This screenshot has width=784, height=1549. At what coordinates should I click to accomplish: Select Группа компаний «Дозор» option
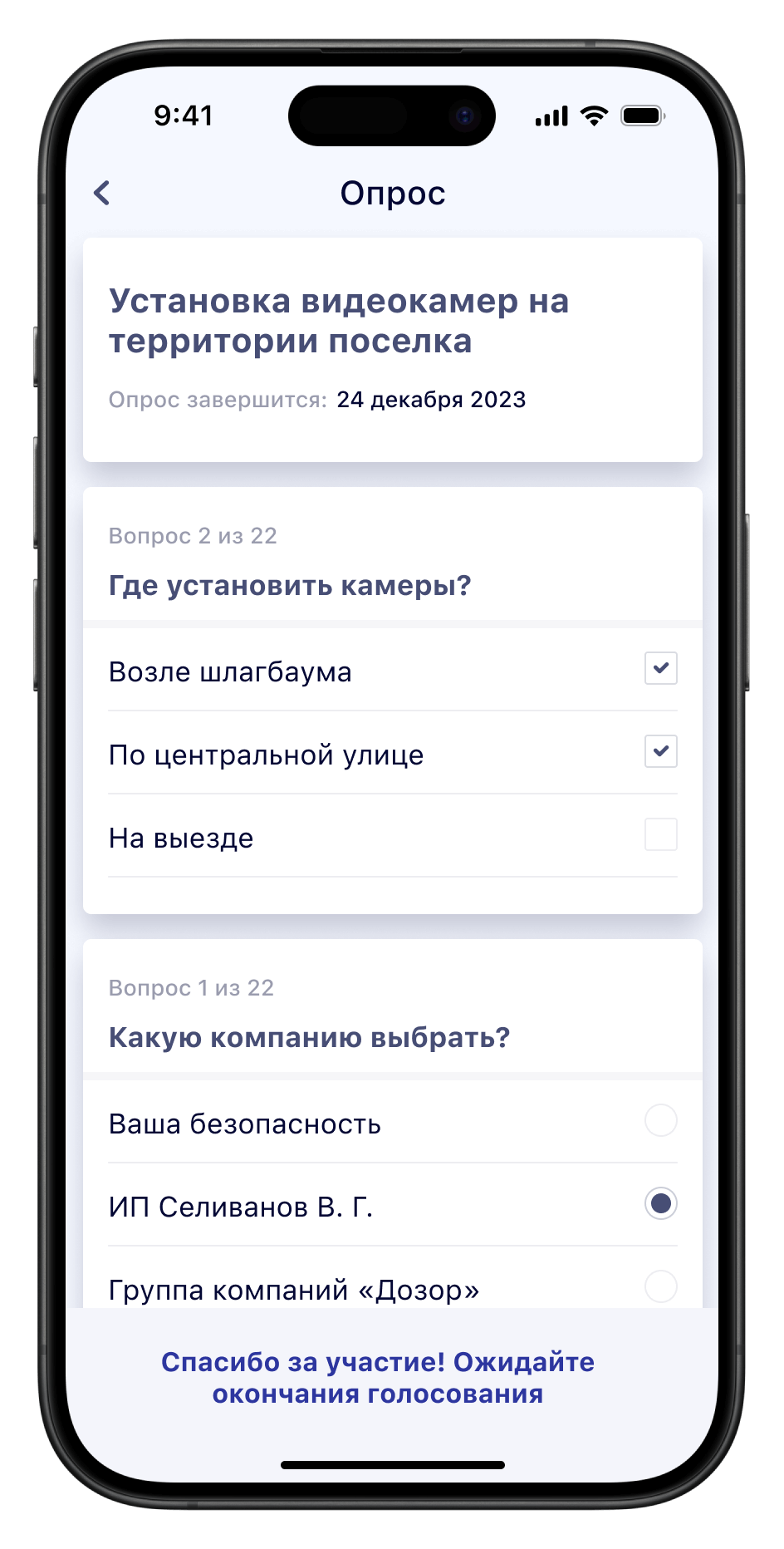click(660, 1286)
